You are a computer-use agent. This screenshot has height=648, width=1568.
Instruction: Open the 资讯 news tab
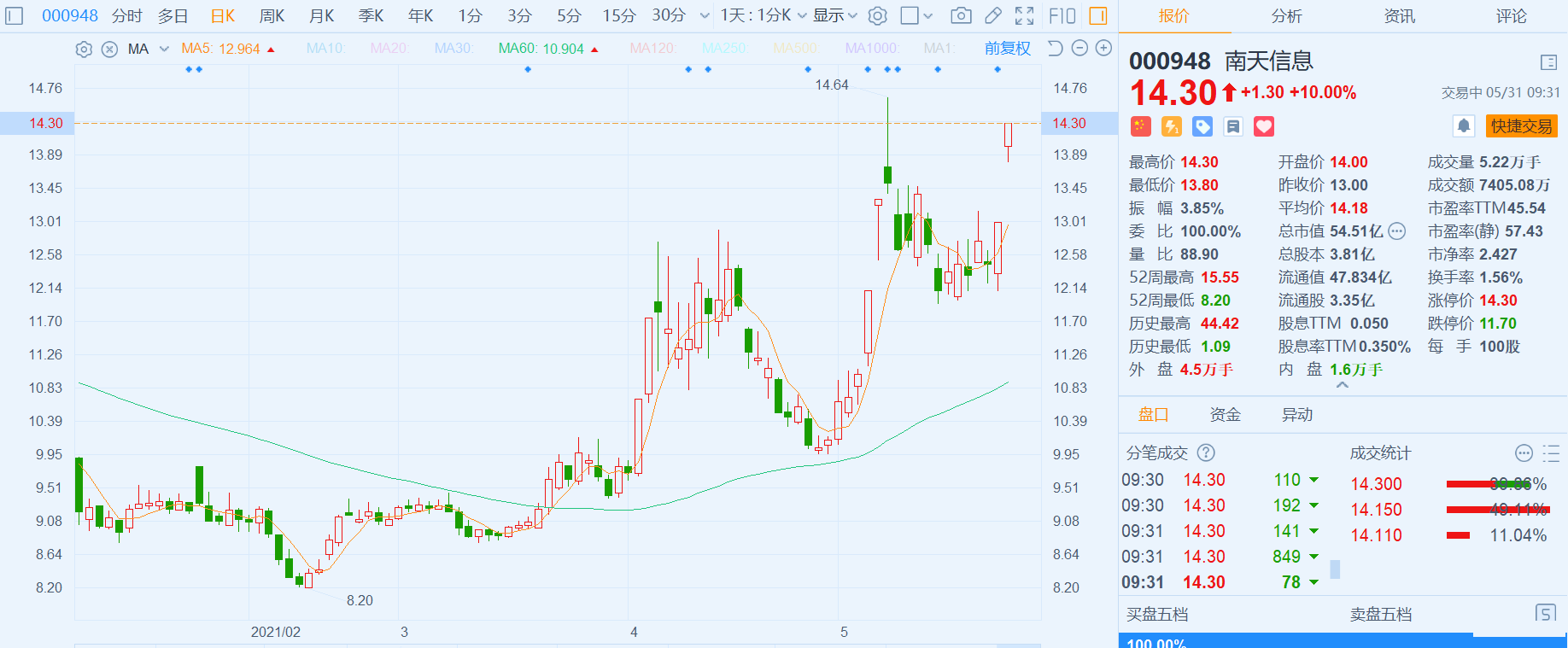(x=1399, y=15)
